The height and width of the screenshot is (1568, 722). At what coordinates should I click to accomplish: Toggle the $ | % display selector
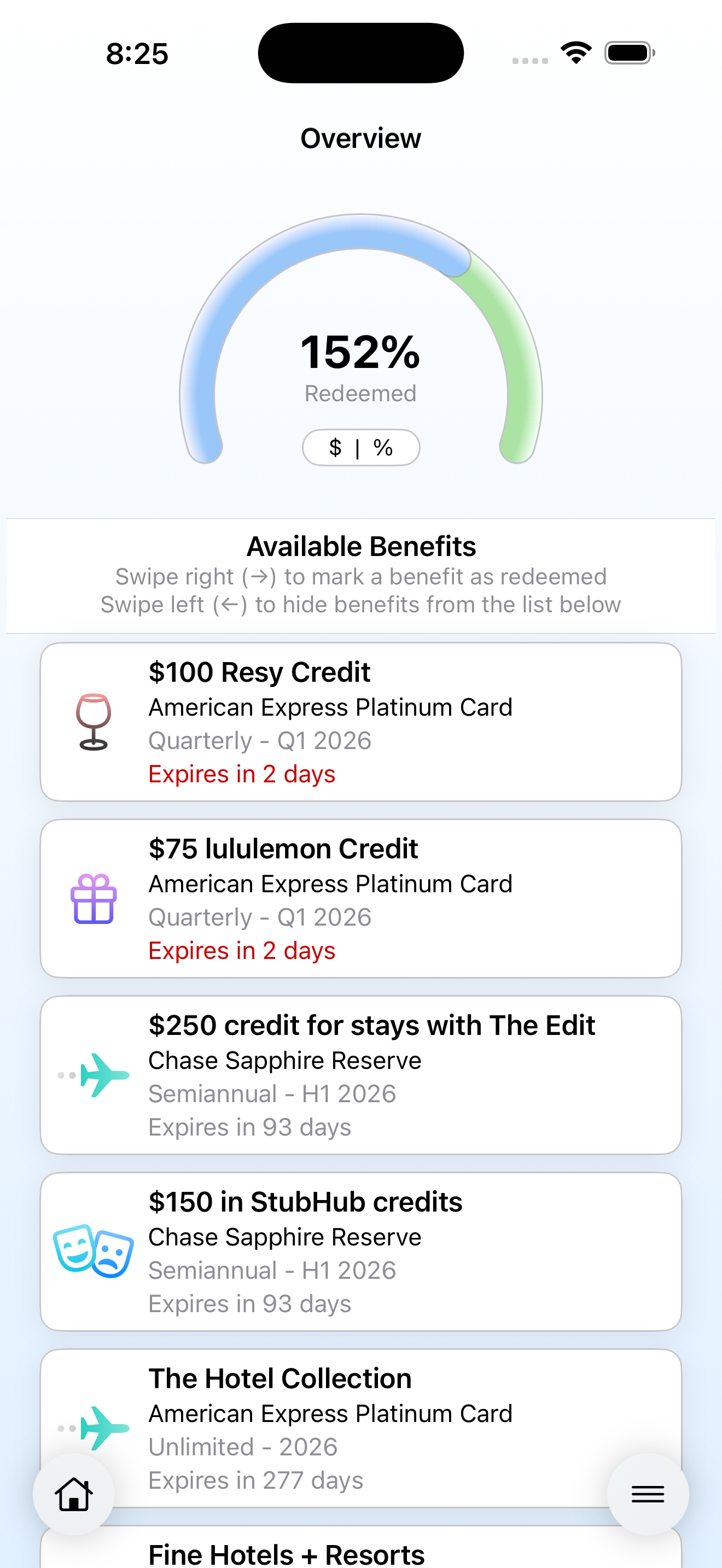click(360, 447)
